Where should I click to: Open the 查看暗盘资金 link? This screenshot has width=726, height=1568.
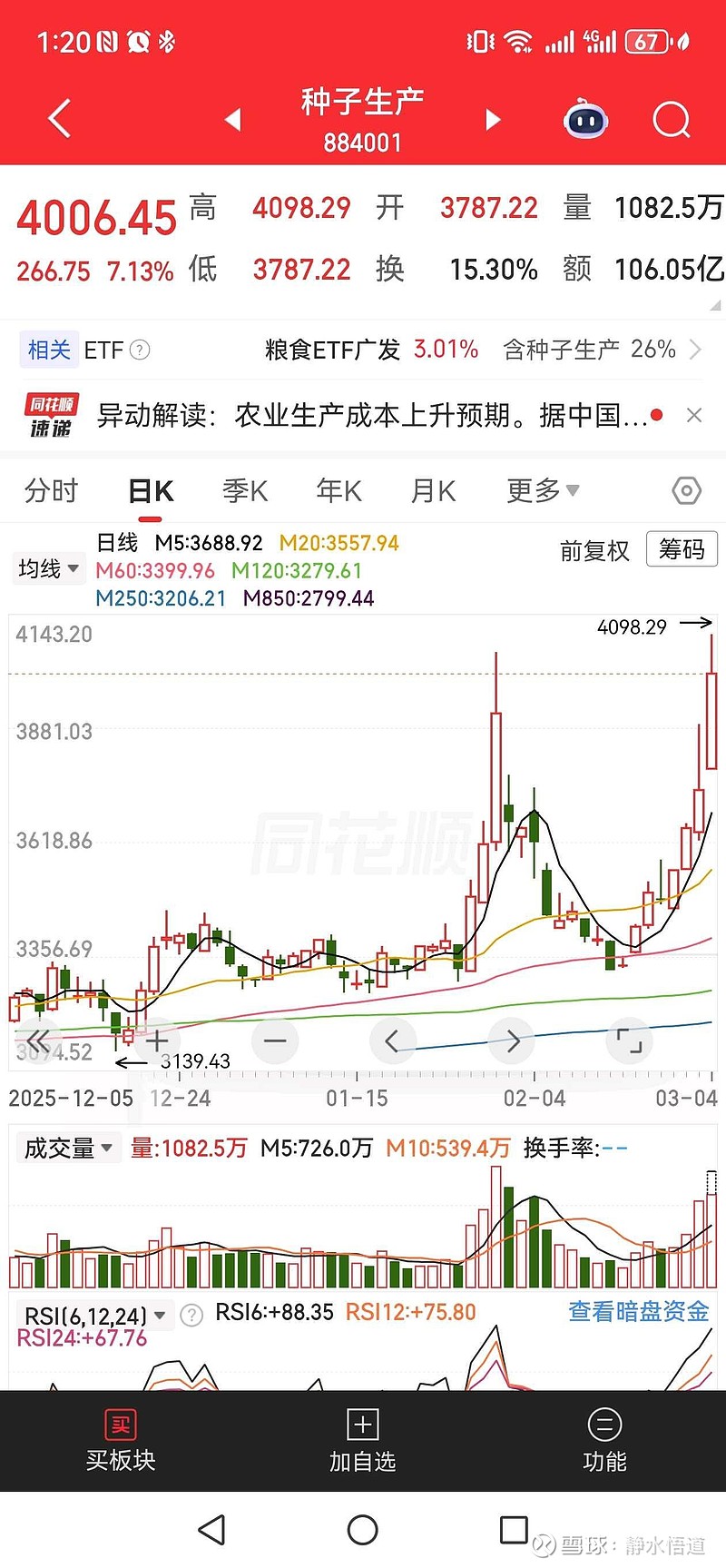coord(637,1313)
